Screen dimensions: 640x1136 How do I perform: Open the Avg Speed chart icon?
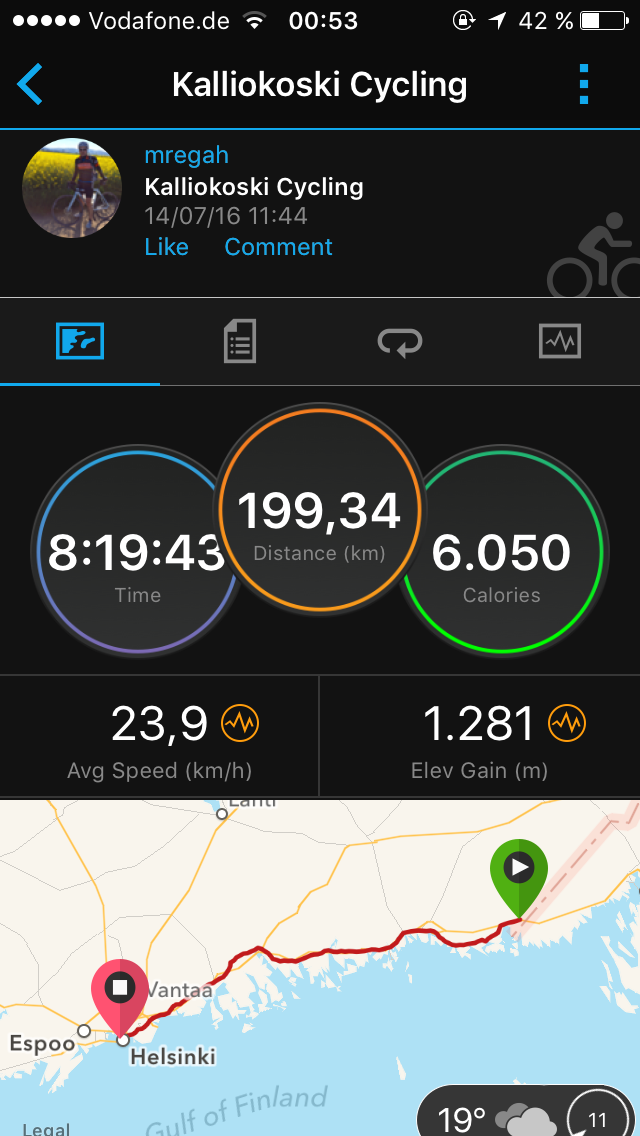point(240,723)
